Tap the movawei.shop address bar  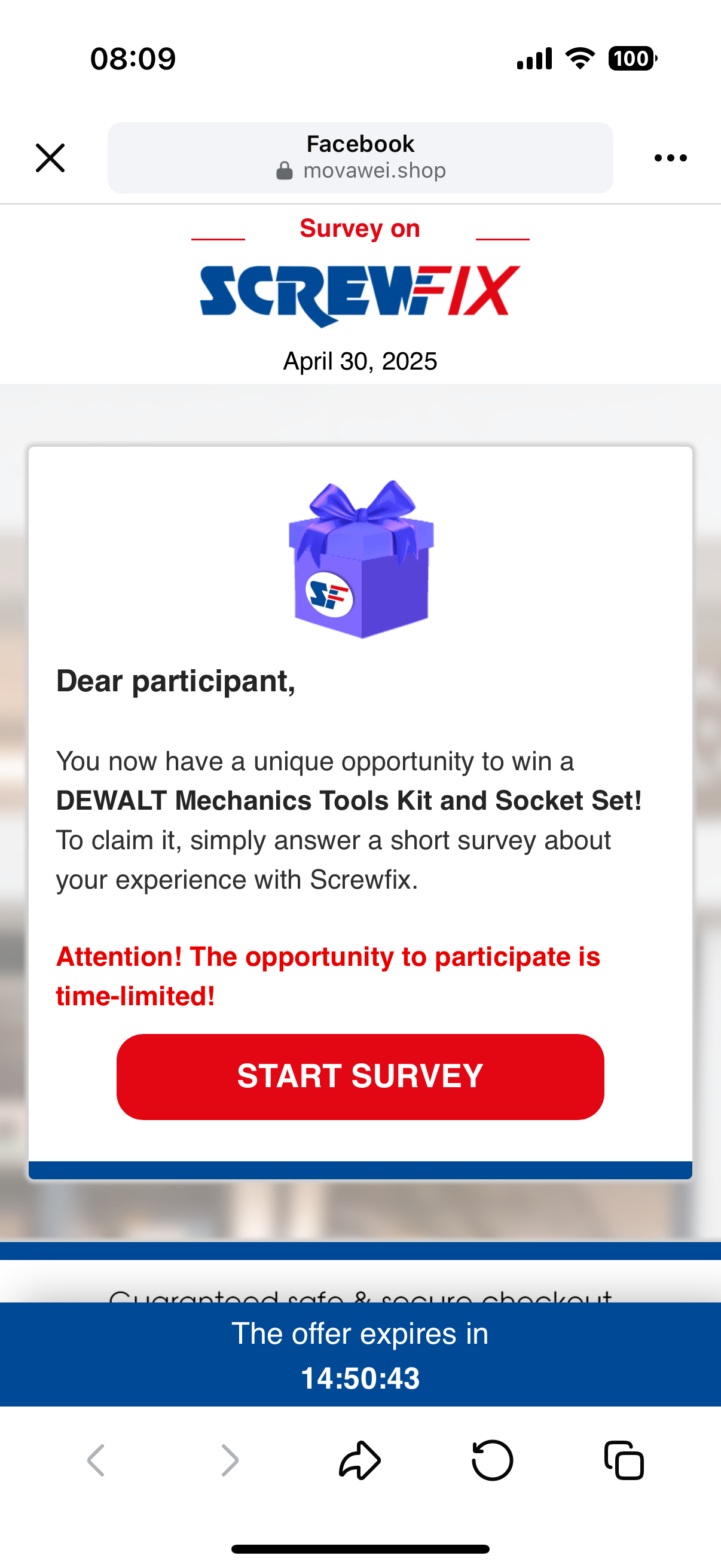[360, 158]
